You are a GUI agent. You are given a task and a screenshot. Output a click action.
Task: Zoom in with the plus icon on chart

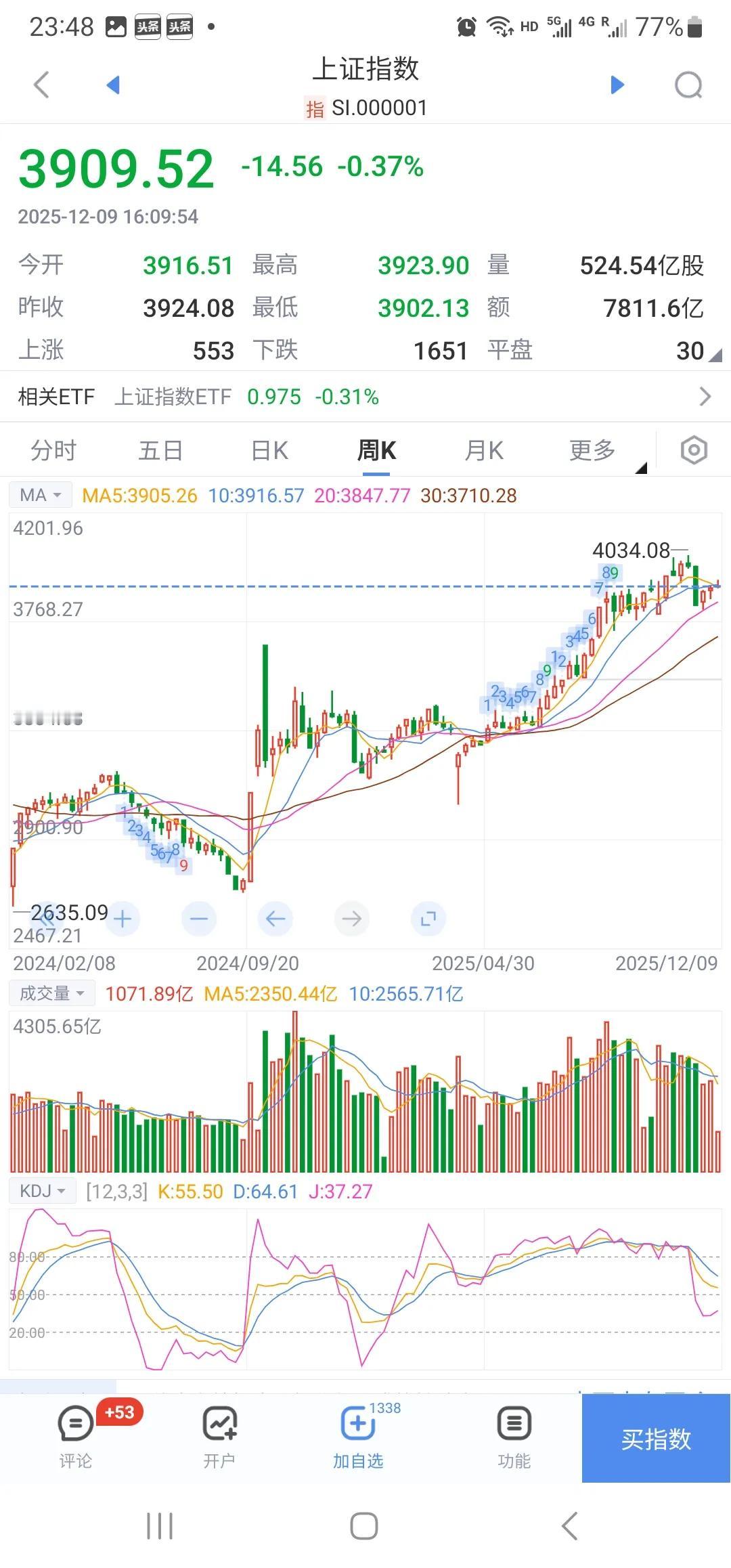(123, 919)
